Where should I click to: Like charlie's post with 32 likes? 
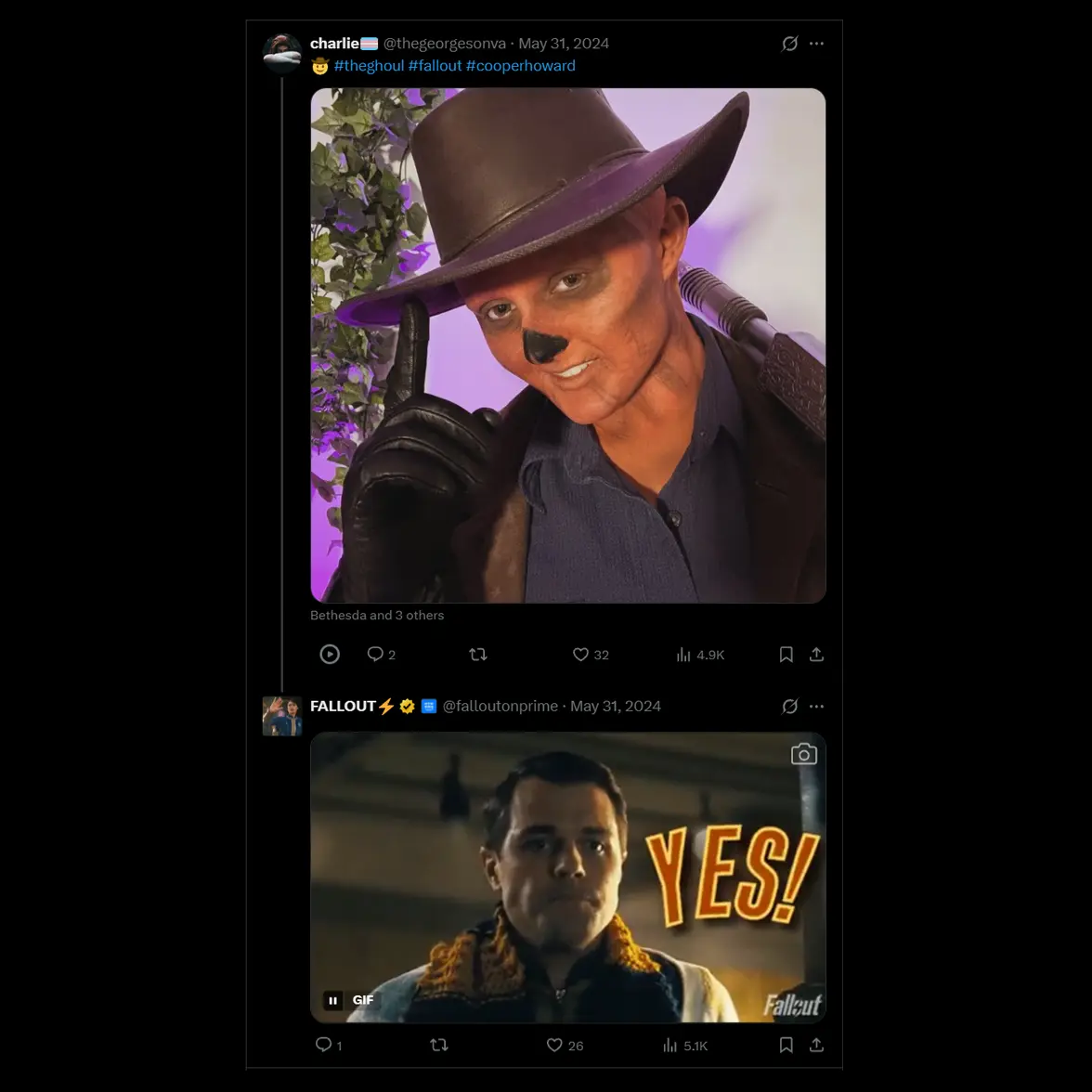pyautogui.click(x=591, y=654)
